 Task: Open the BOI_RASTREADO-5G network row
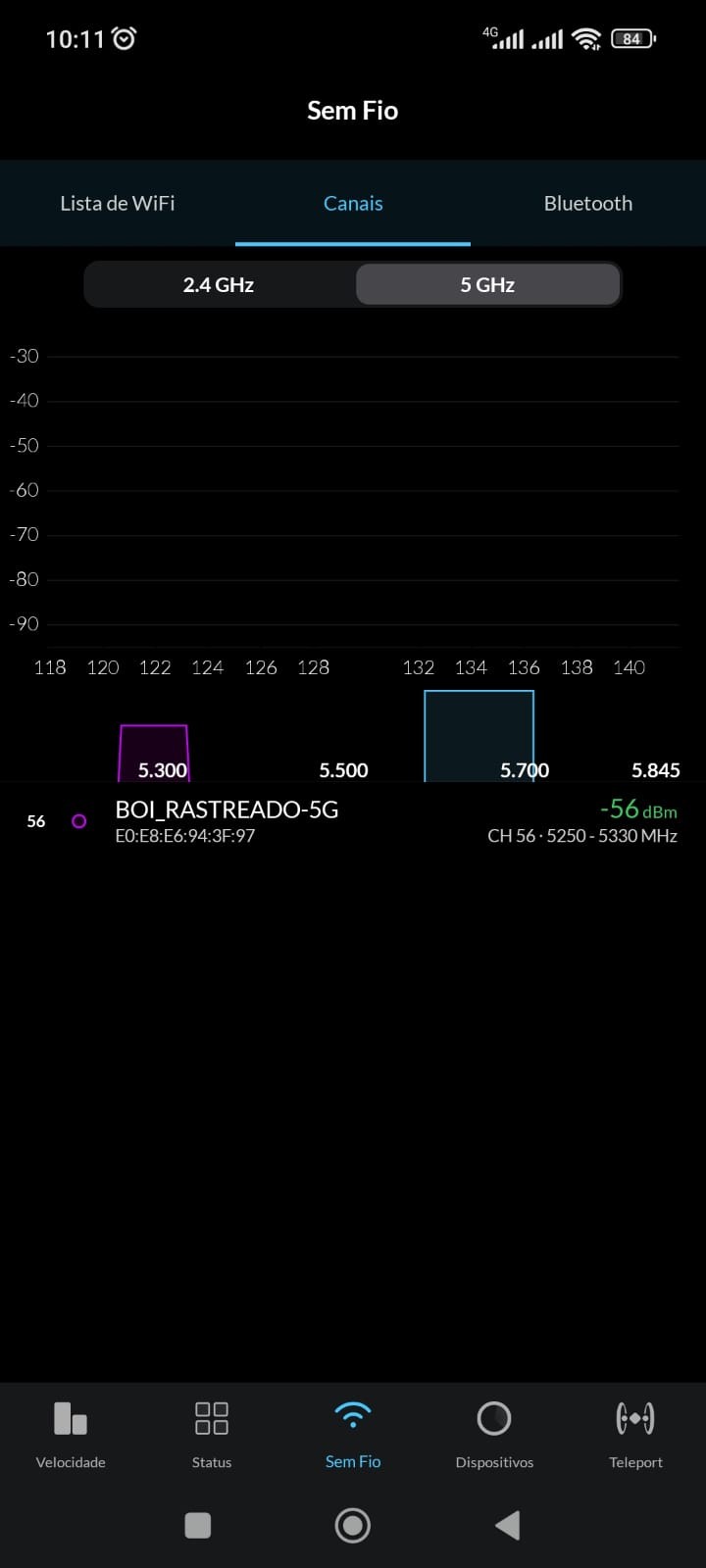coord(353,821)
